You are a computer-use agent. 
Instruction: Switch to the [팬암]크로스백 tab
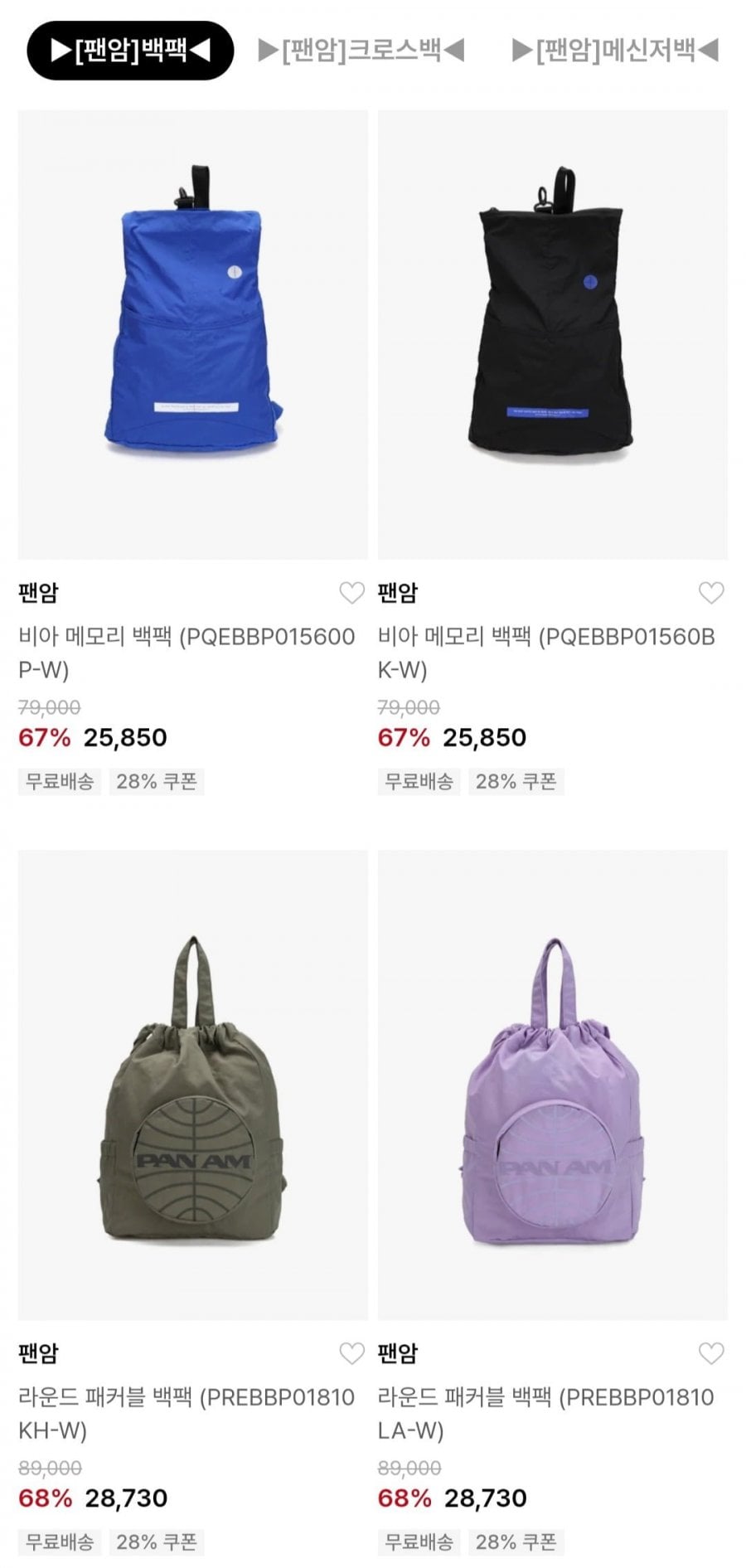[361, 51]
